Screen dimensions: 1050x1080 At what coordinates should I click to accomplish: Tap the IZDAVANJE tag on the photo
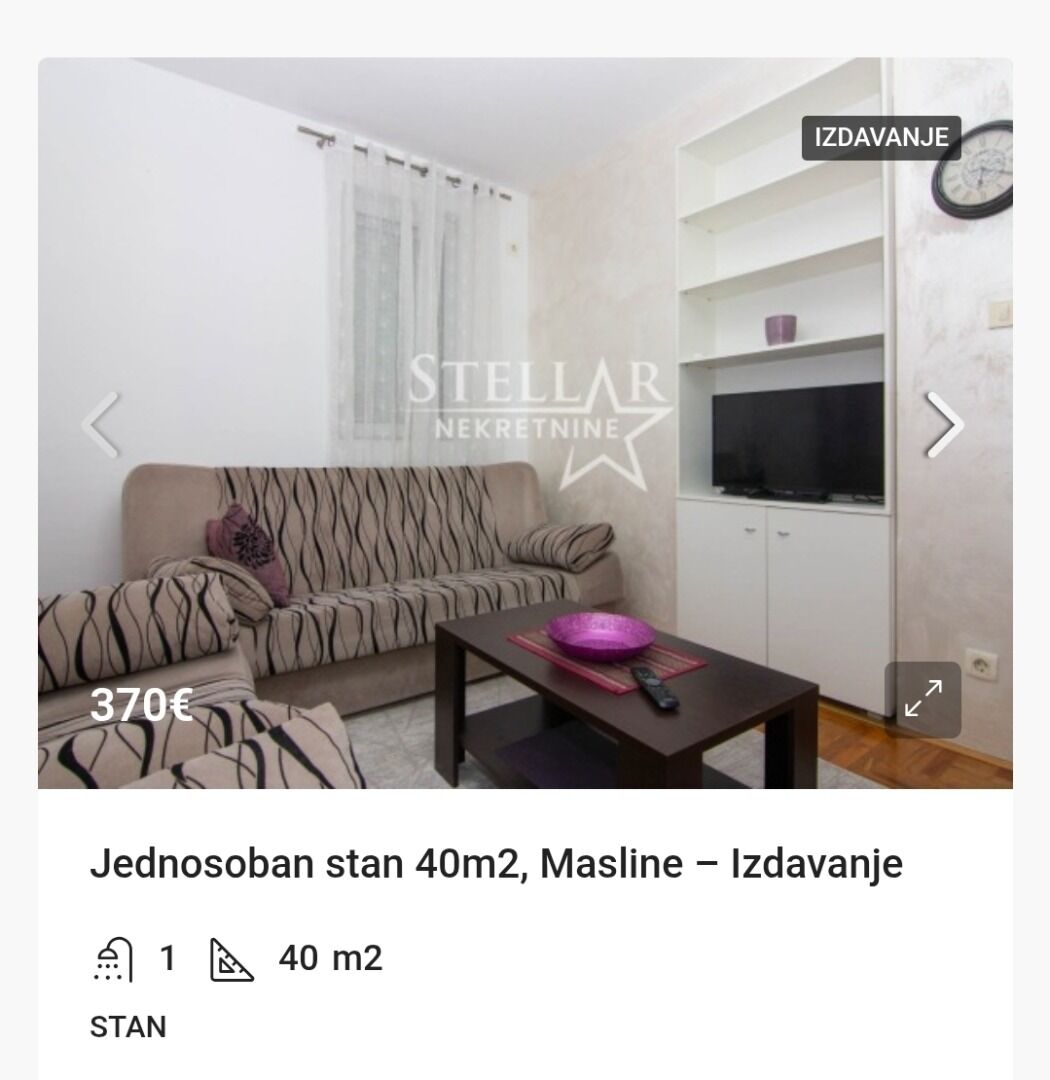881,138
